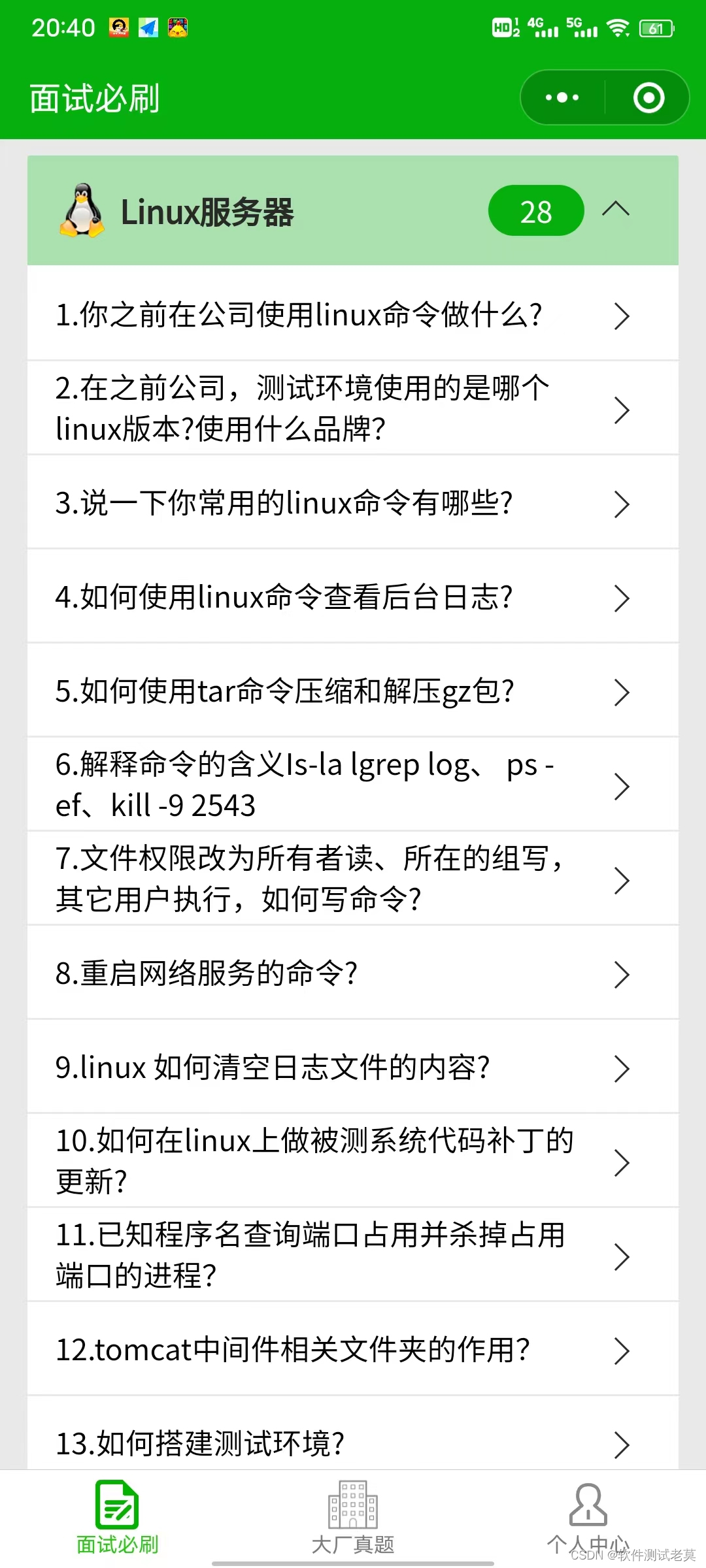The height and width of the screenshot is (1568, 706).
Task: Switch to the 大厂真题 tab
Action: coord(353,1517)
